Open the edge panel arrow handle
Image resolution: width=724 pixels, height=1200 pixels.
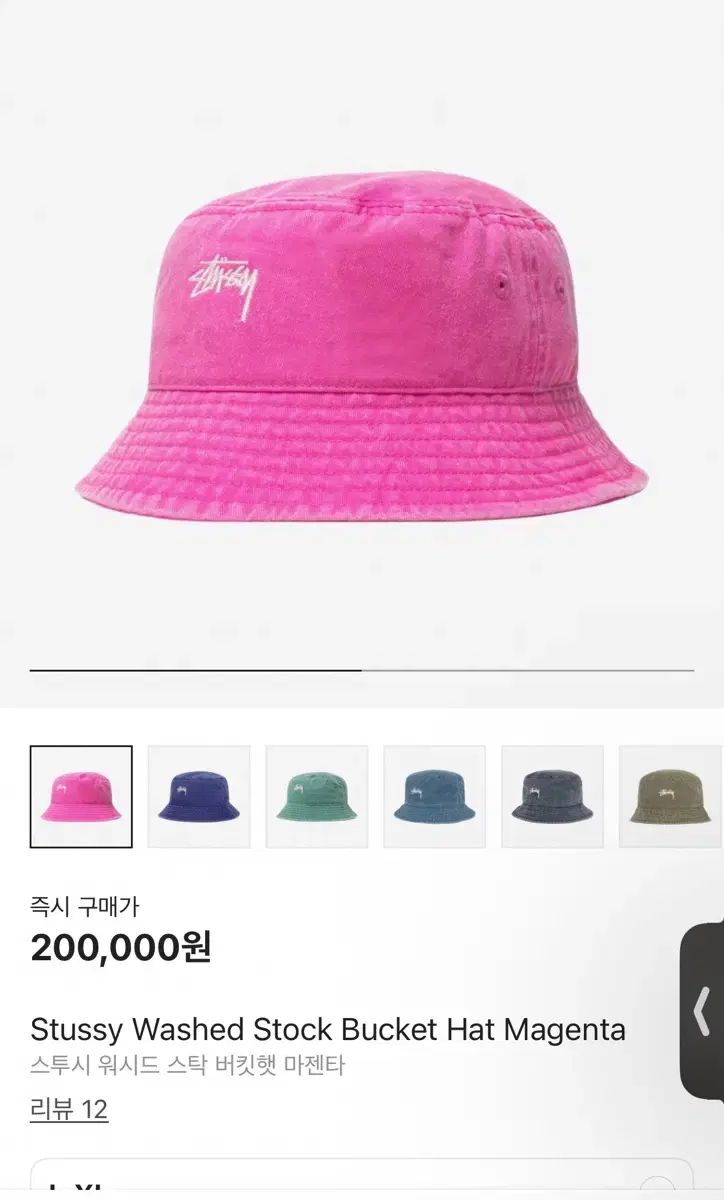(x=702, y=1012)
